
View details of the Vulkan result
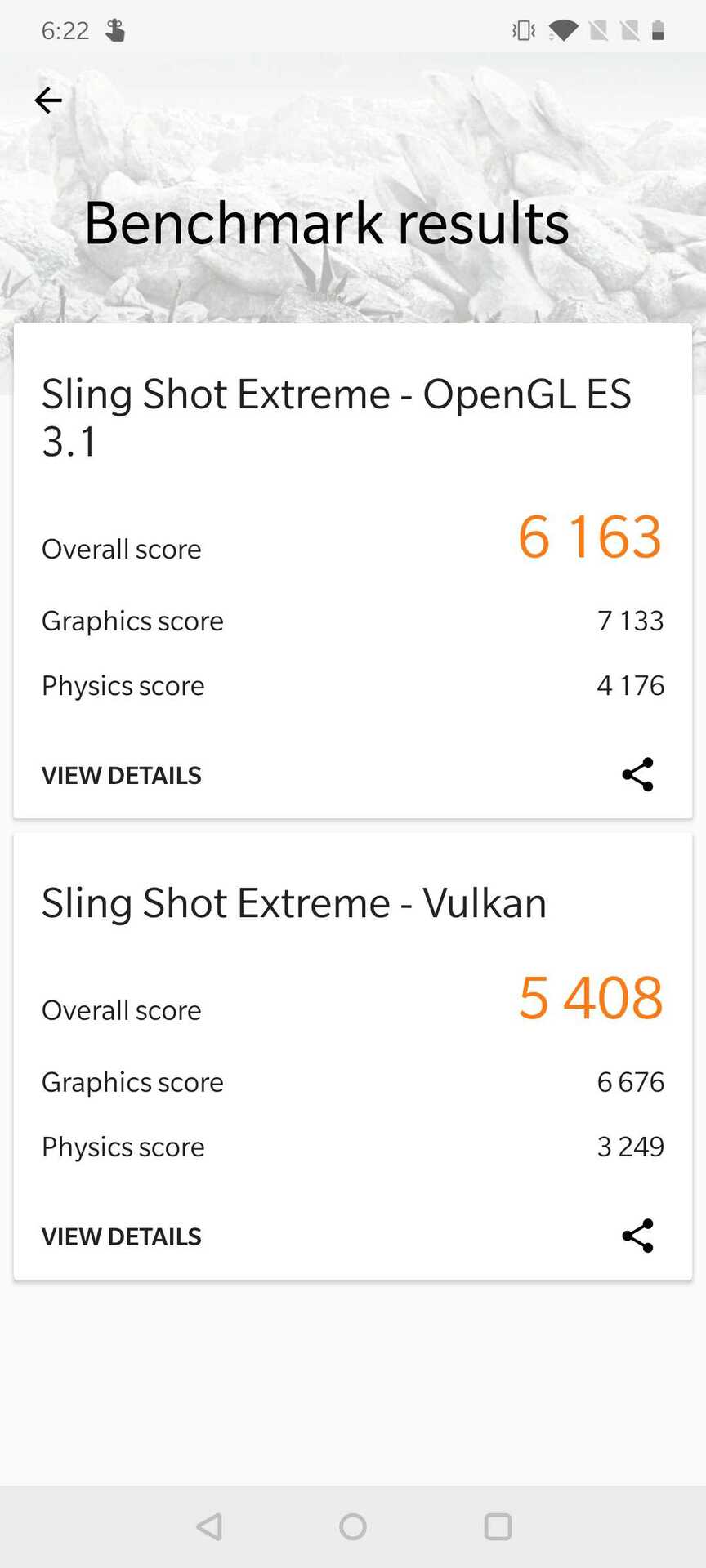tap(121, 1236)
